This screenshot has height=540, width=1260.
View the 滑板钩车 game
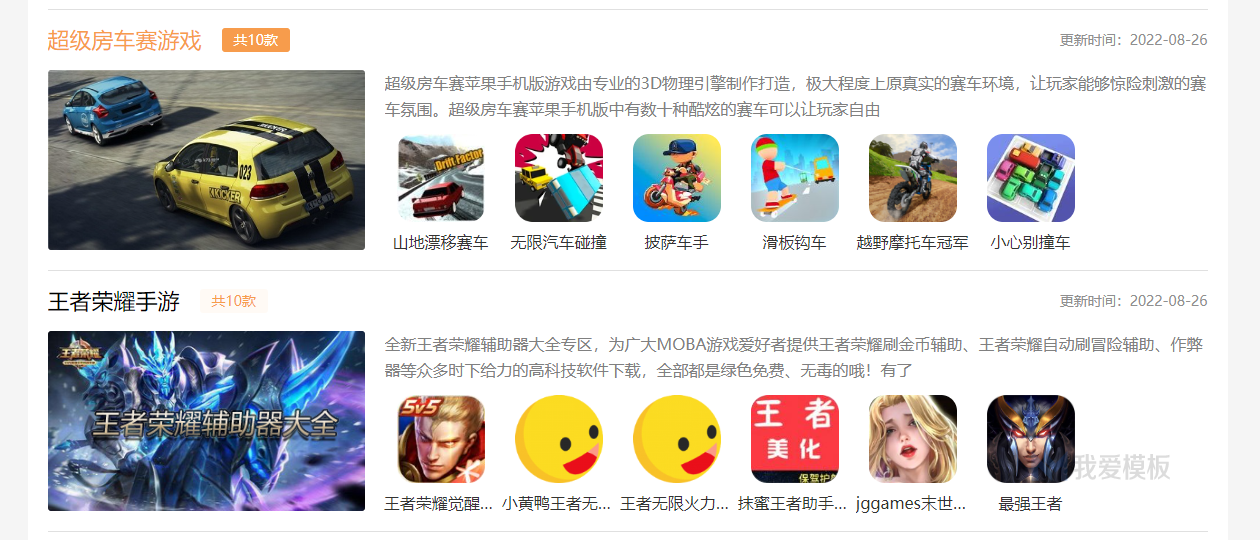point(795,178)
